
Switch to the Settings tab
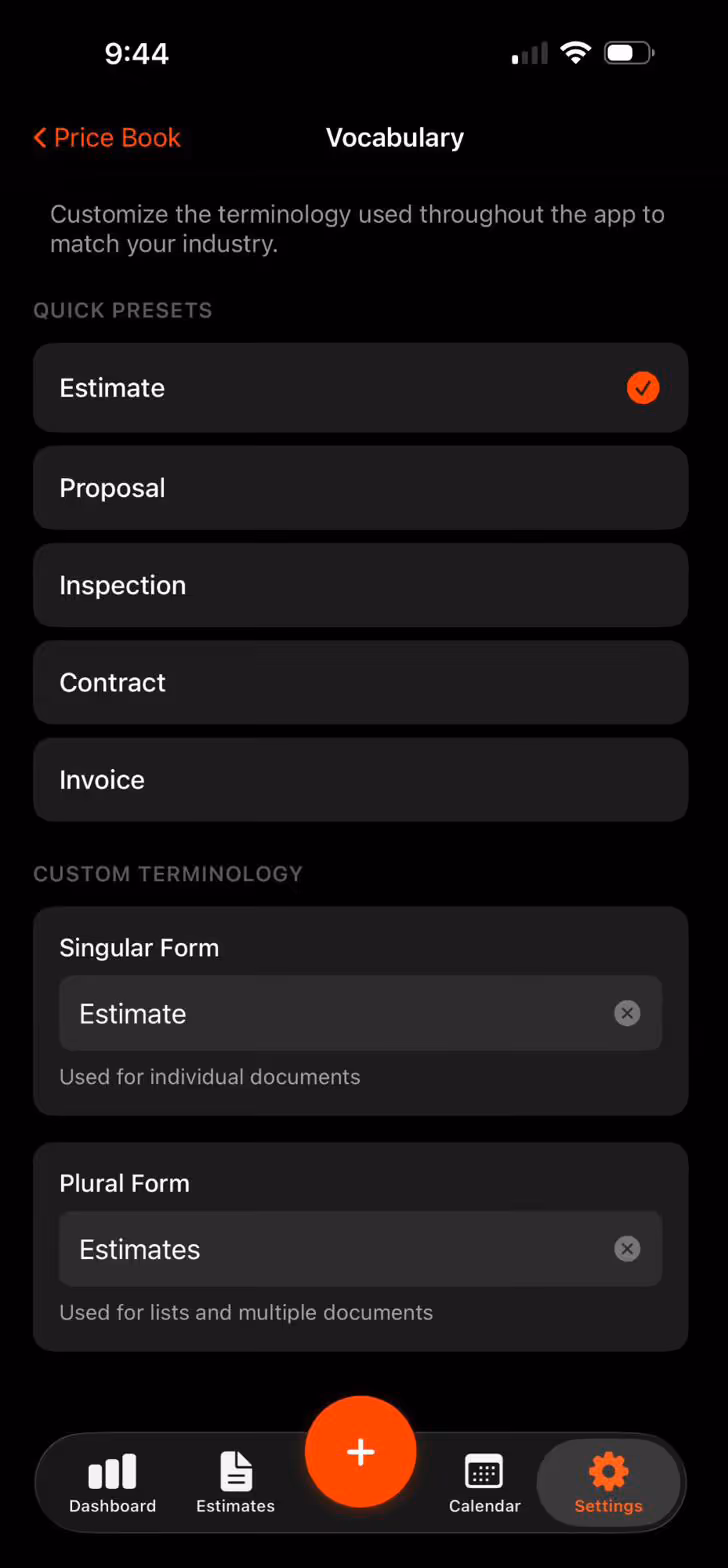click(x=609, y=1484)
